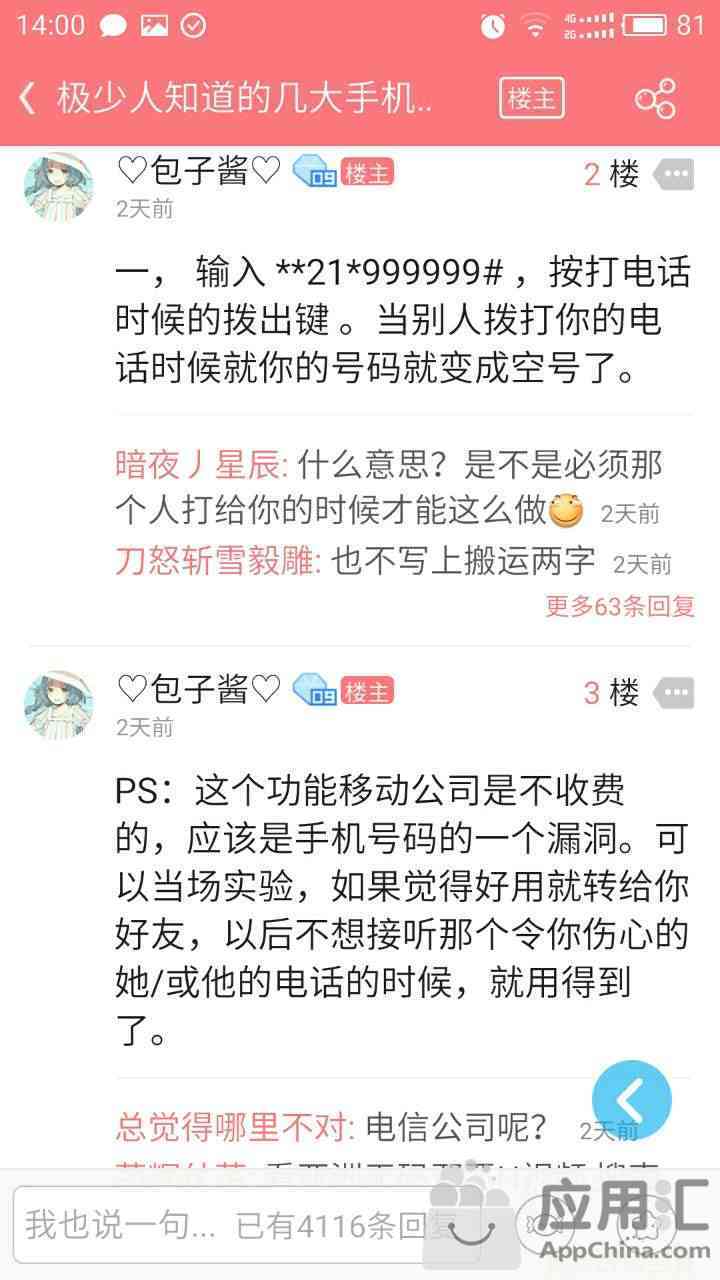Image resolution: width=720 pixels, height=1280 pixels.
Task: Open 总觉得哪里不对's profile
Action: click(x=235, y=1127)
